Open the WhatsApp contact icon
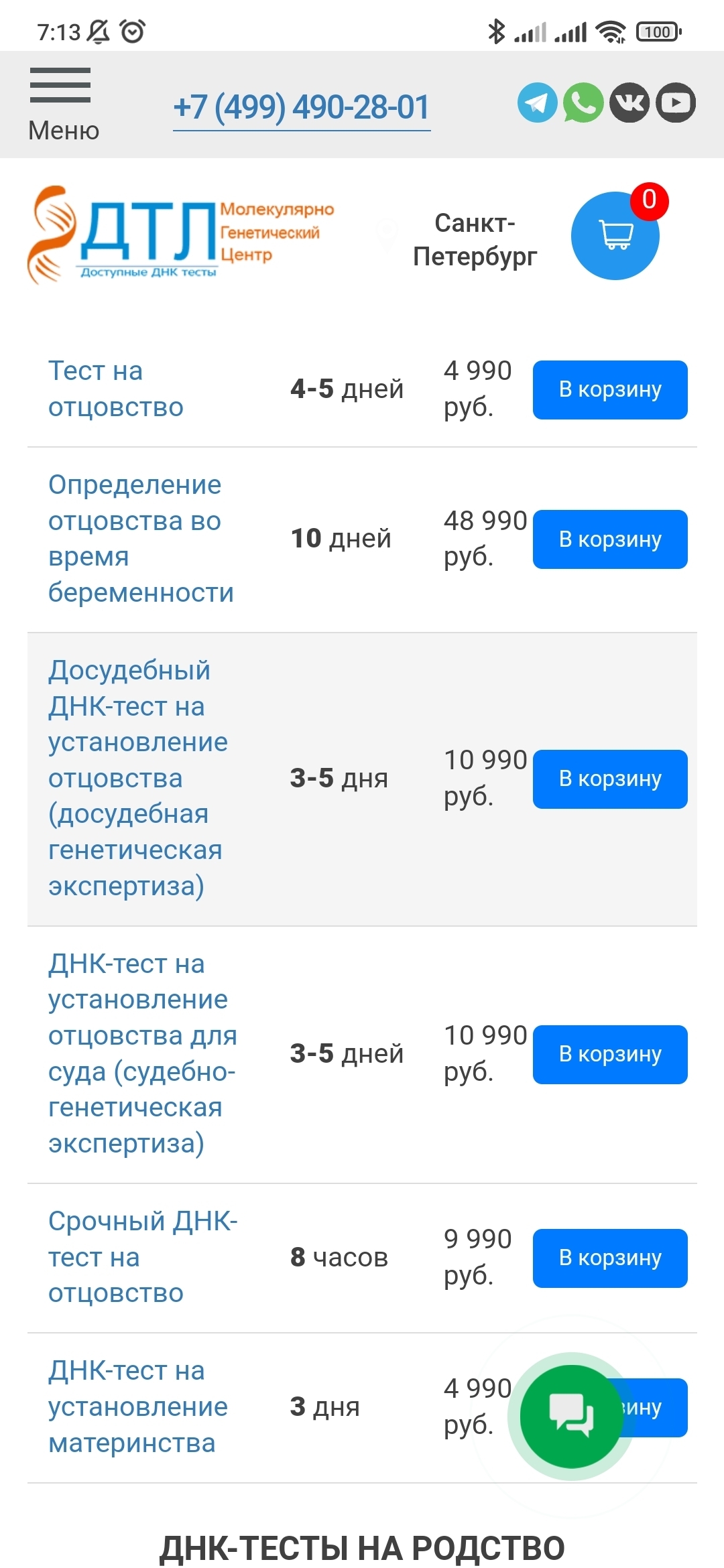This screenshot has height=1568, width=724. pos(583,103)
